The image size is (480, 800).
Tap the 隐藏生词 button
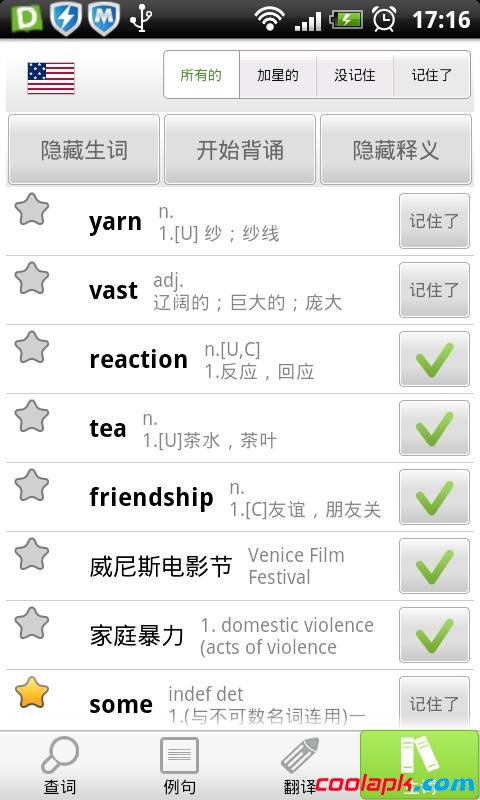tap(84, 149)
